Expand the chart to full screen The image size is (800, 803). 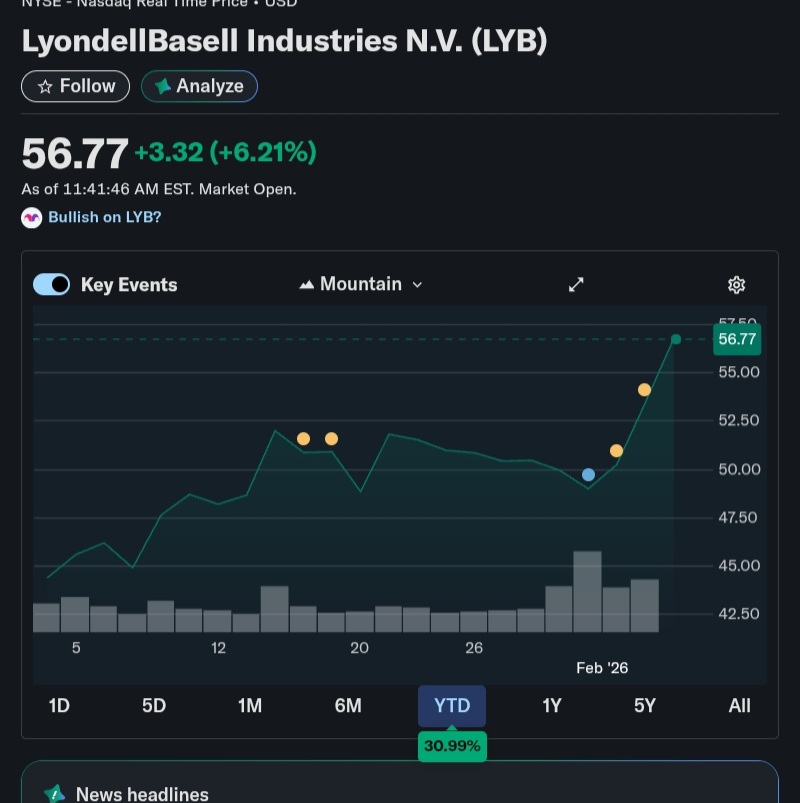coord(576,285)
